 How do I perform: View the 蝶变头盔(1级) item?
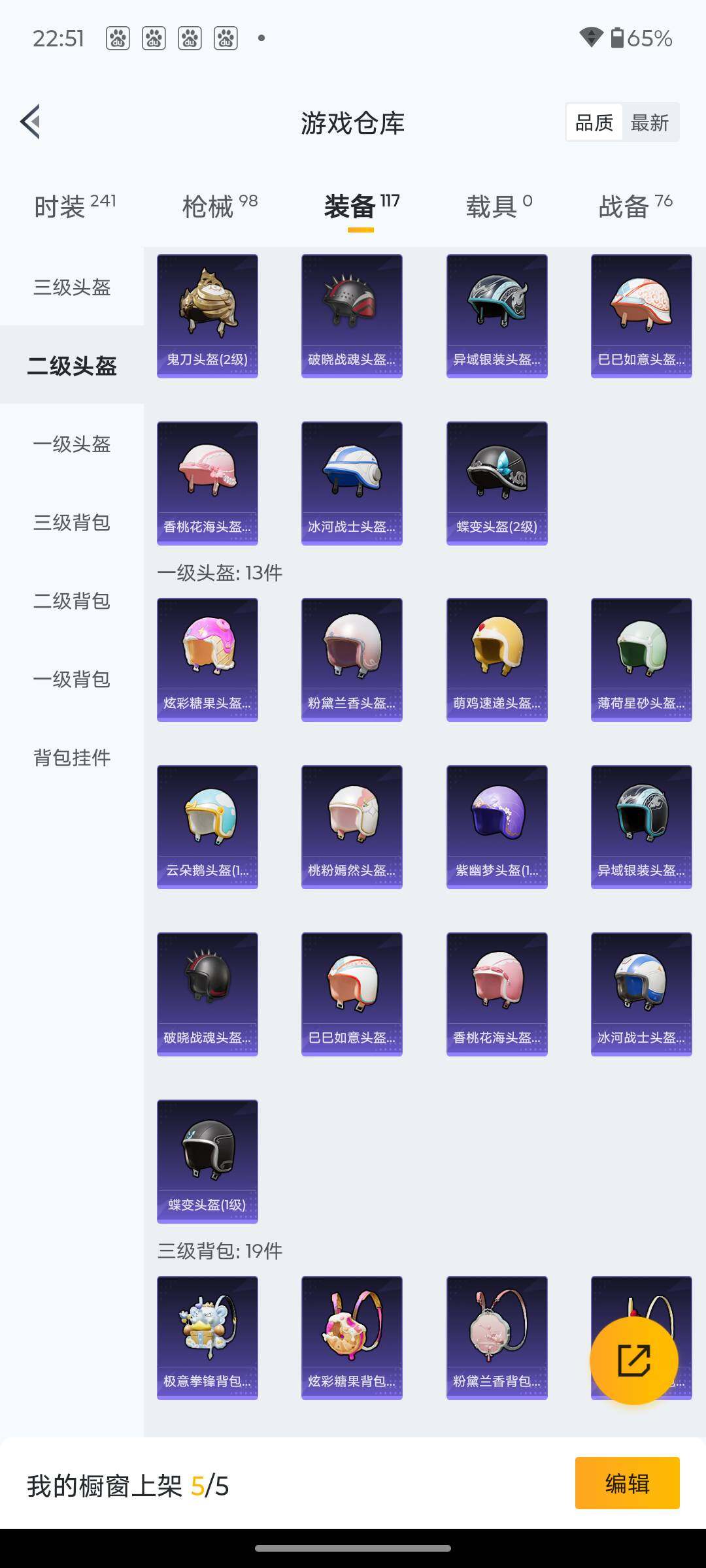click(207, 1162)
